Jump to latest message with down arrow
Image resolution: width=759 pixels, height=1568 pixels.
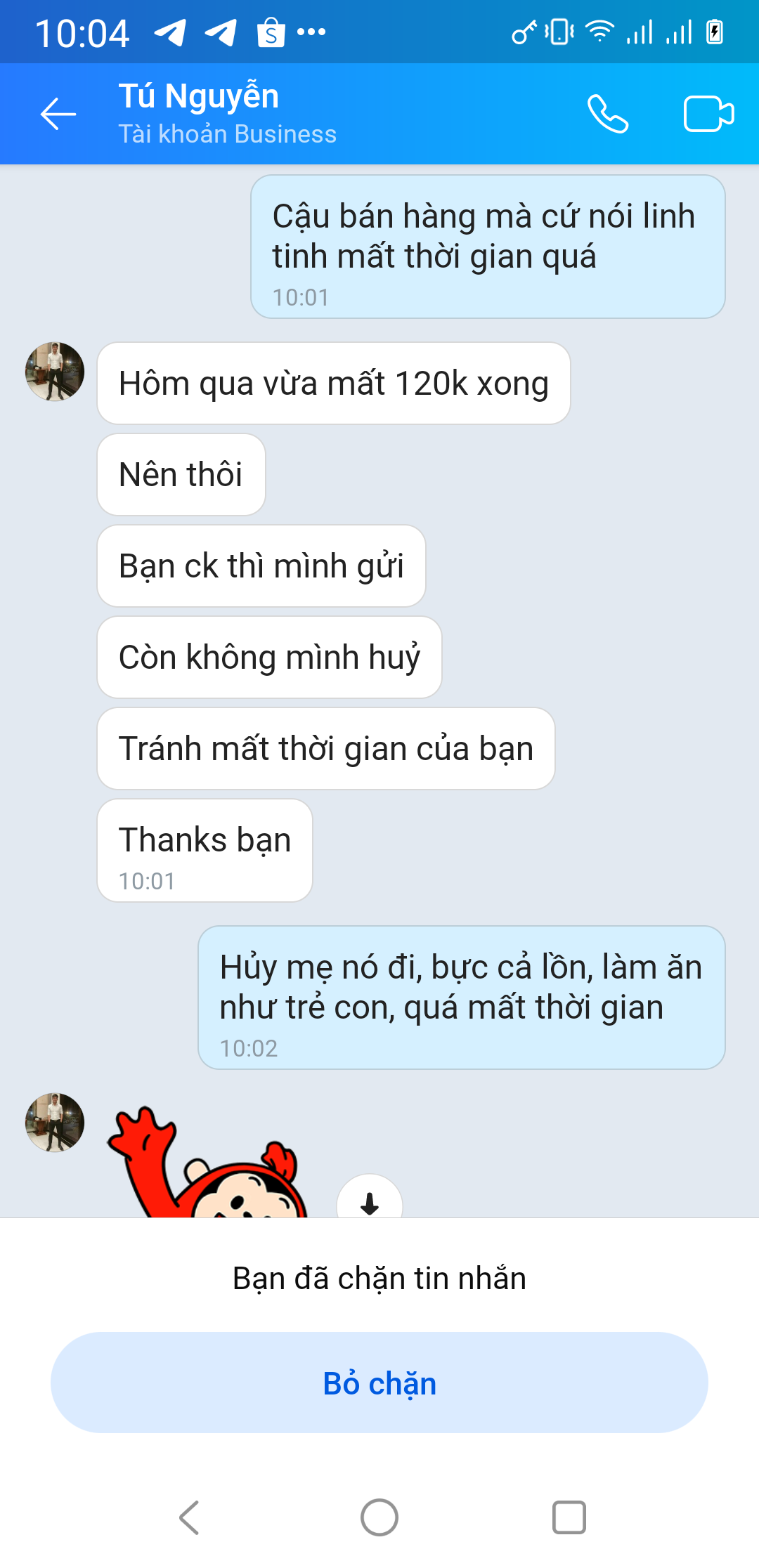coord(370,1201)
